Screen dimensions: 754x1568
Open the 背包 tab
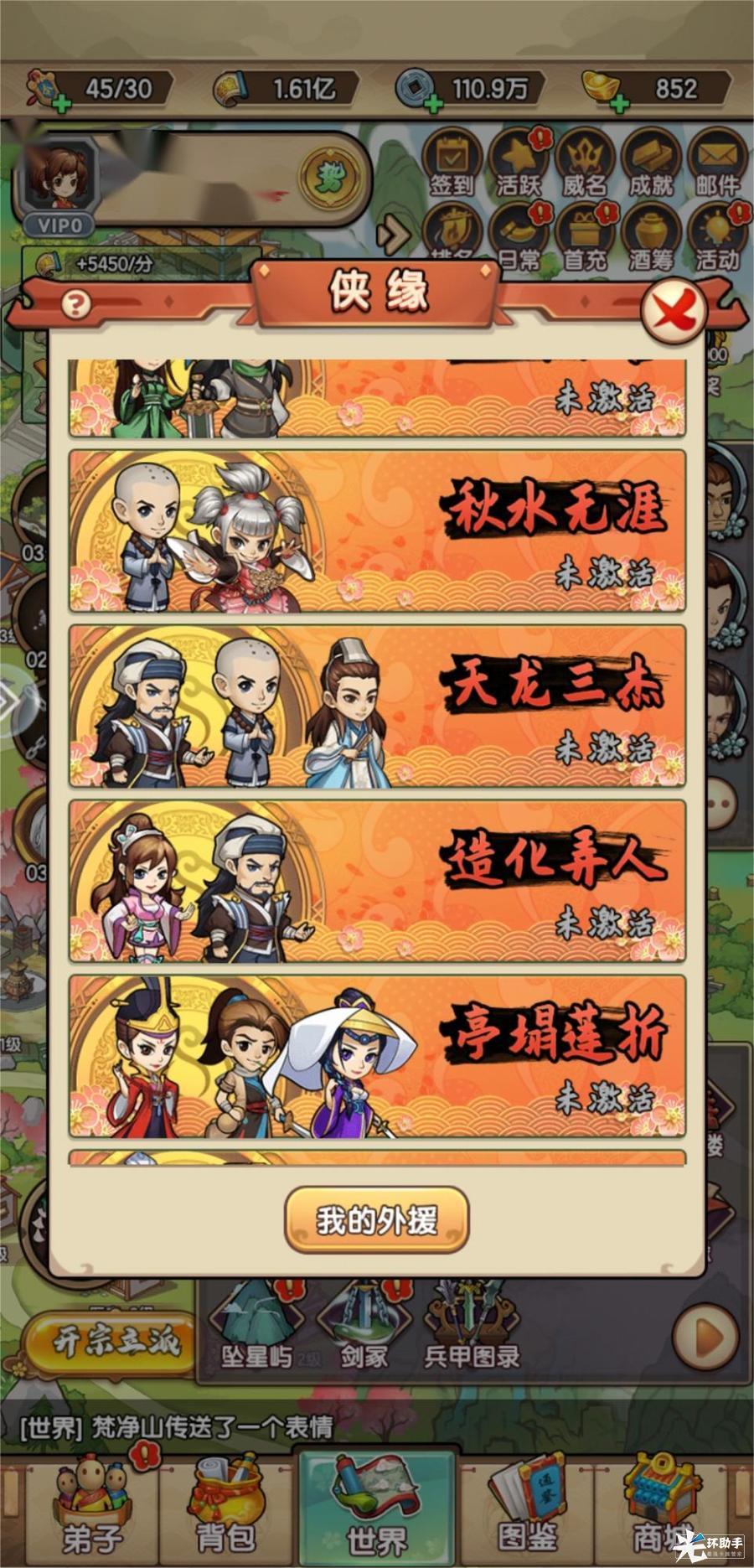click(226, 1508)
